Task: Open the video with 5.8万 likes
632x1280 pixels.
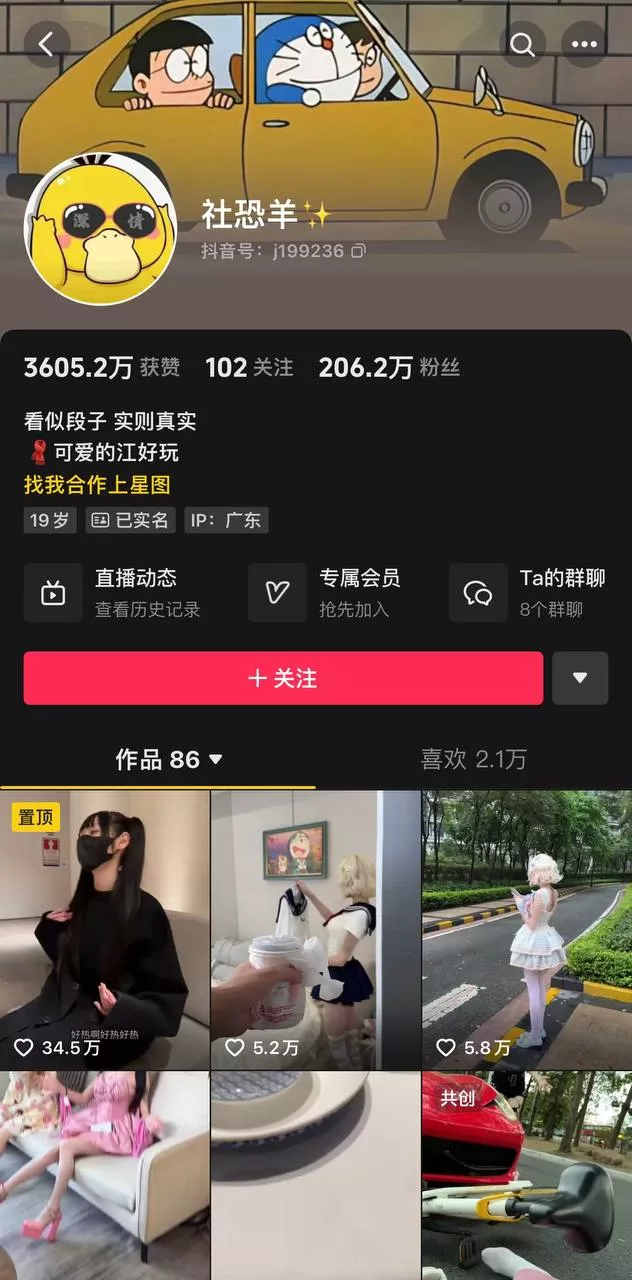Action: coord(526,930)
